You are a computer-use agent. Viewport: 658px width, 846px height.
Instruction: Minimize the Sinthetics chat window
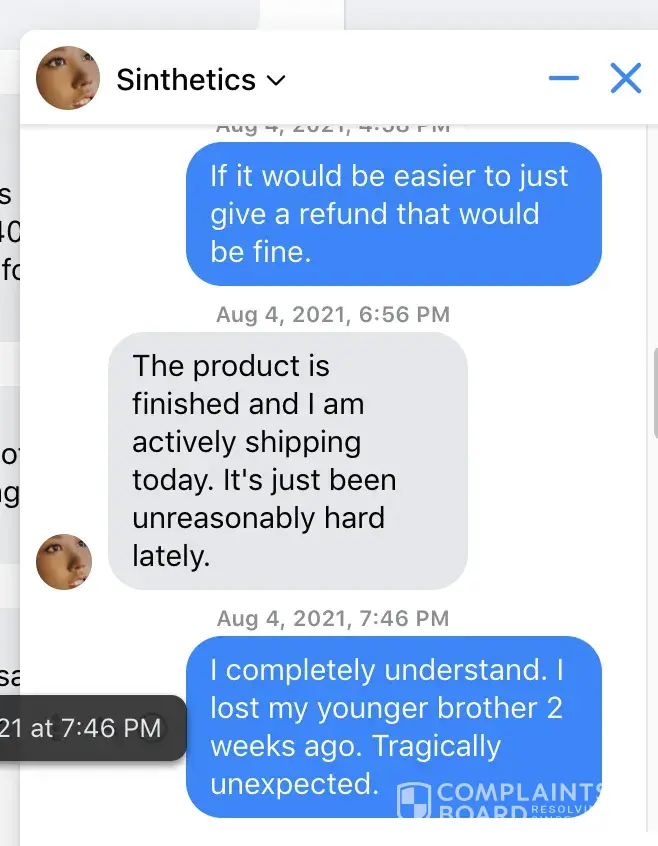pyautogui.click(x=564, y=78)
